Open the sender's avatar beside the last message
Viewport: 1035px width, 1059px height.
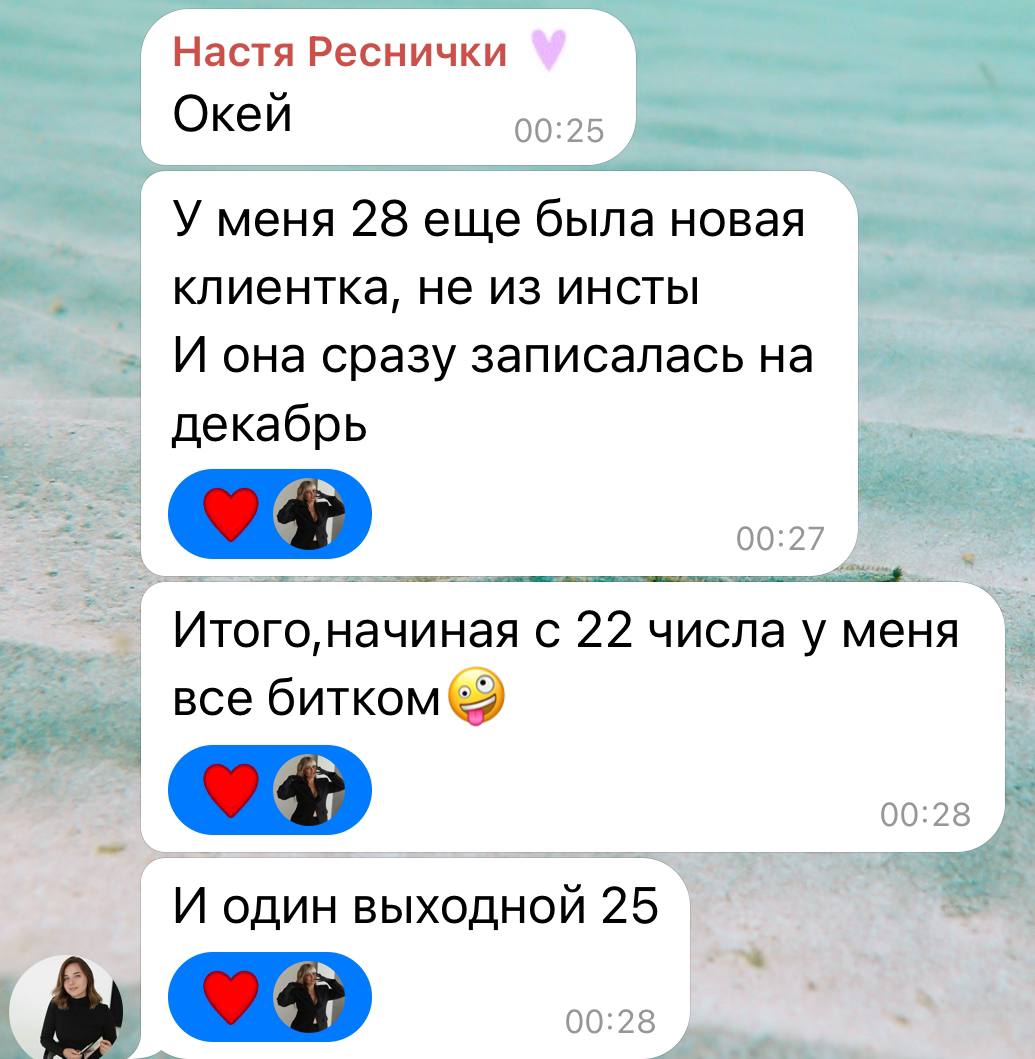pos(72,1007)
